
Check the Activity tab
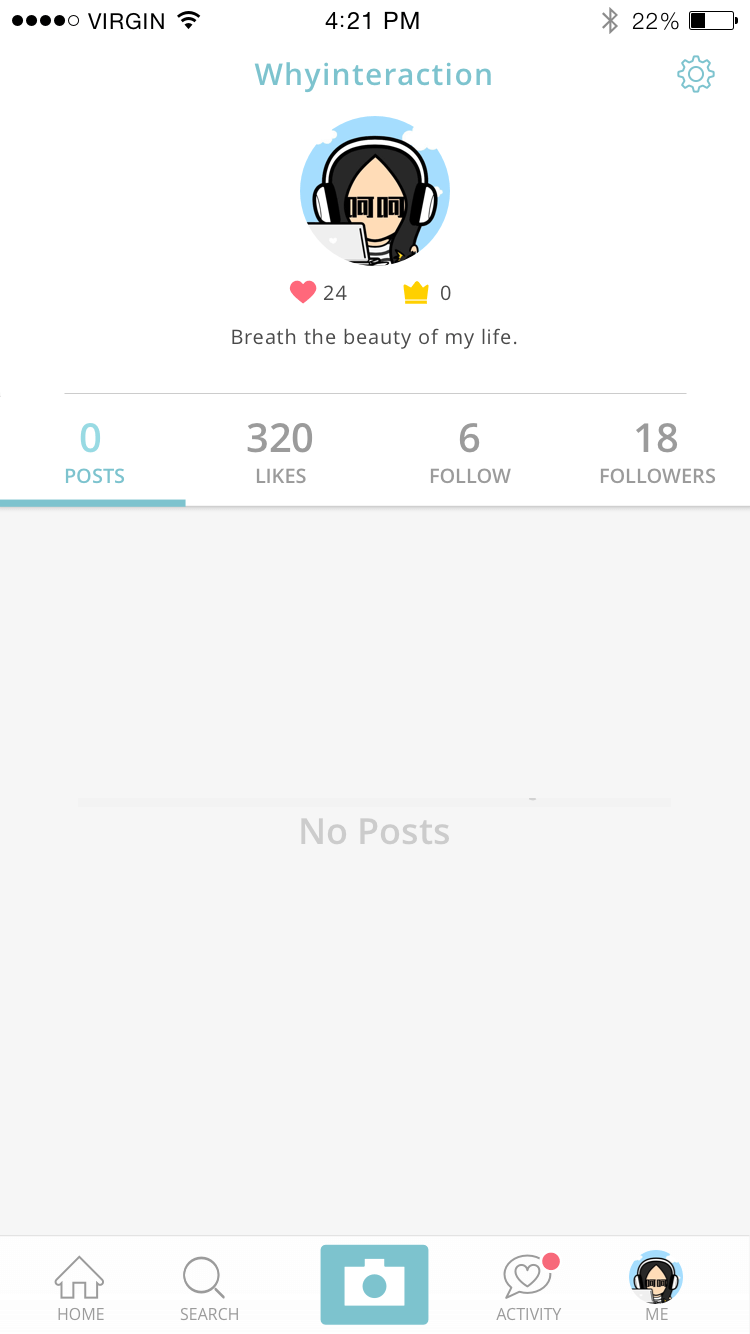click(x=529, y=1288)
